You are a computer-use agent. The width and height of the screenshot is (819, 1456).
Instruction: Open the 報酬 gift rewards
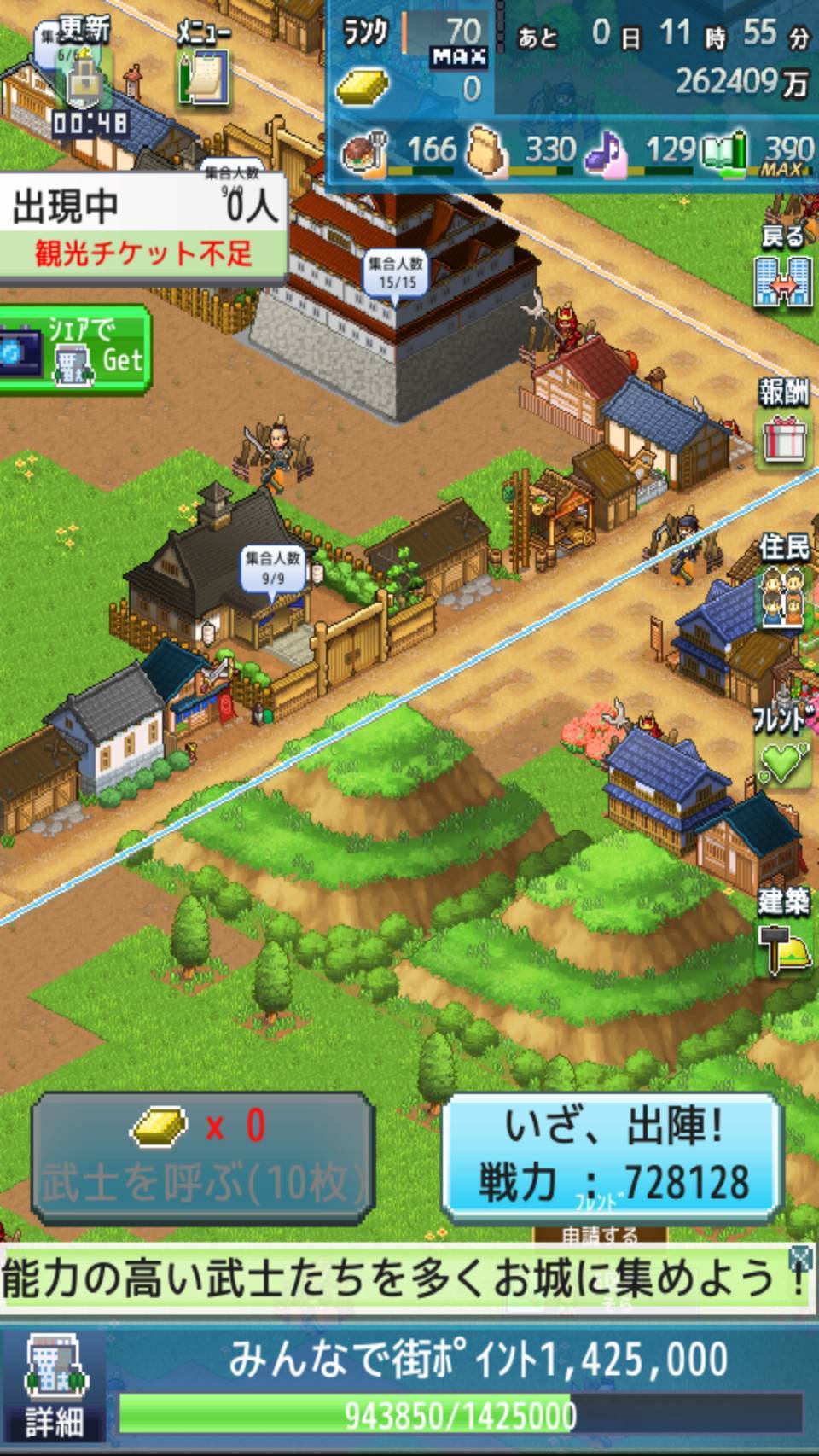[x=783, y=425]
